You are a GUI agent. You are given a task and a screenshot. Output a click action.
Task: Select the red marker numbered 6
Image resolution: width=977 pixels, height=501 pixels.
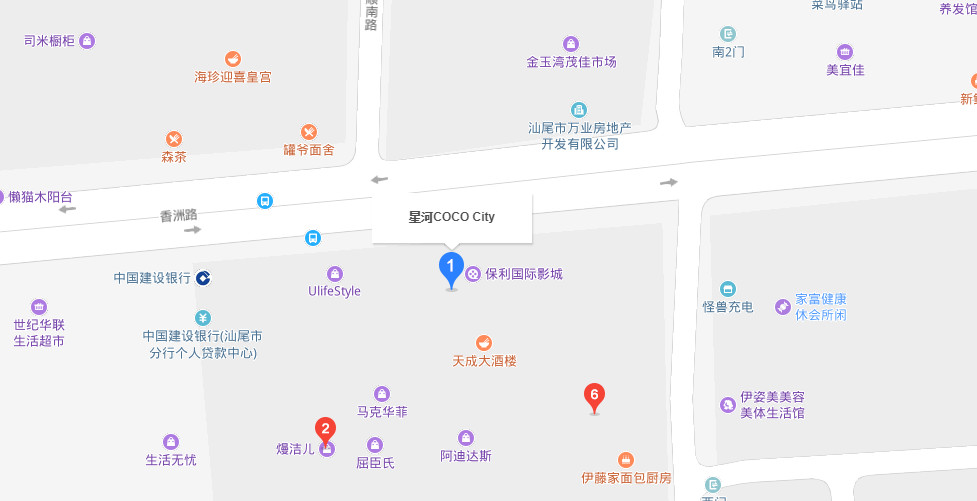(594, 397)
